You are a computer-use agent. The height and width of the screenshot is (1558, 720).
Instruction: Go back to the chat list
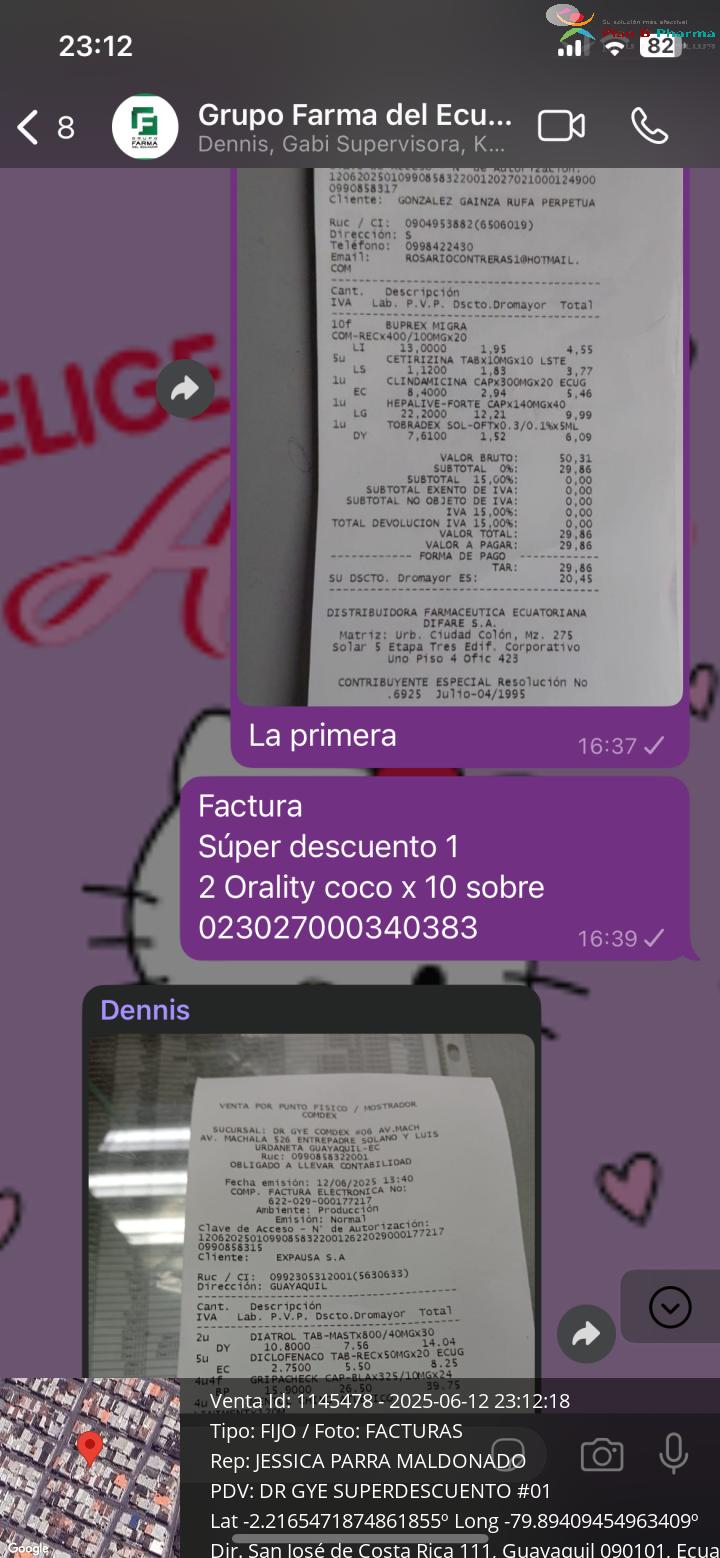[x=44, y=128]
